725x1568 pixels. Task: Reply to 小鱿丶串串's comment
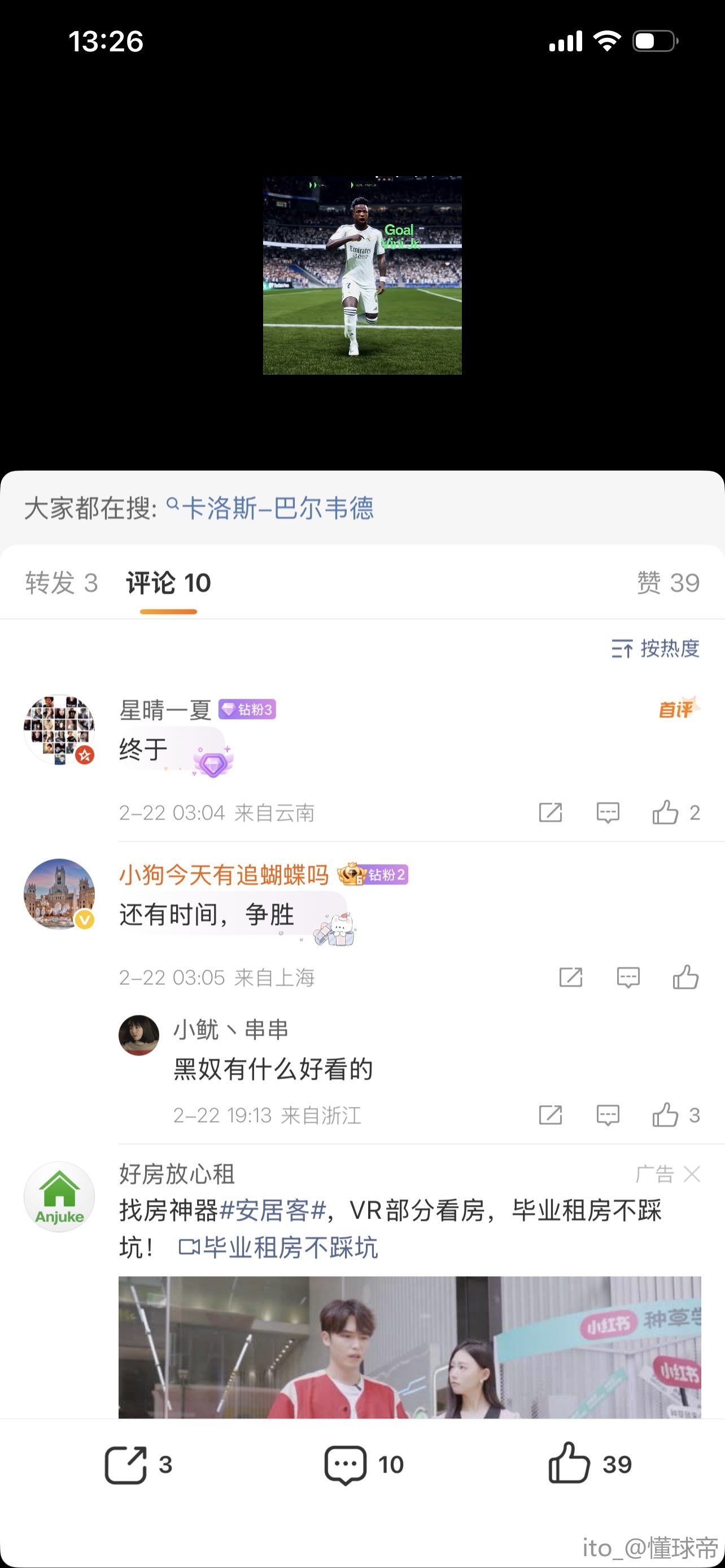[608, 1115]
